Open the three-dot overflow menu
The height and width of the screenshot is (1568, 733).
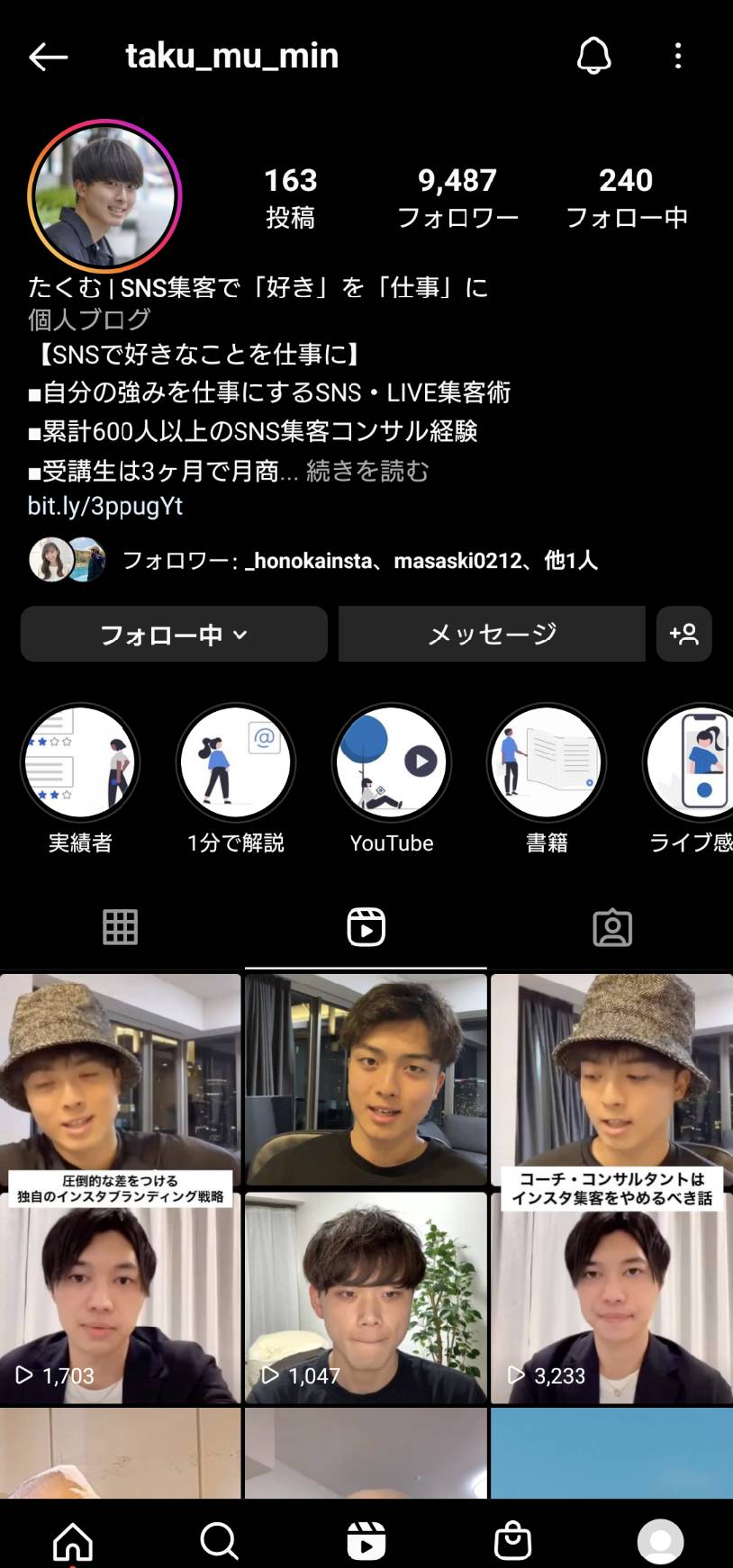[x=678, y=56]
